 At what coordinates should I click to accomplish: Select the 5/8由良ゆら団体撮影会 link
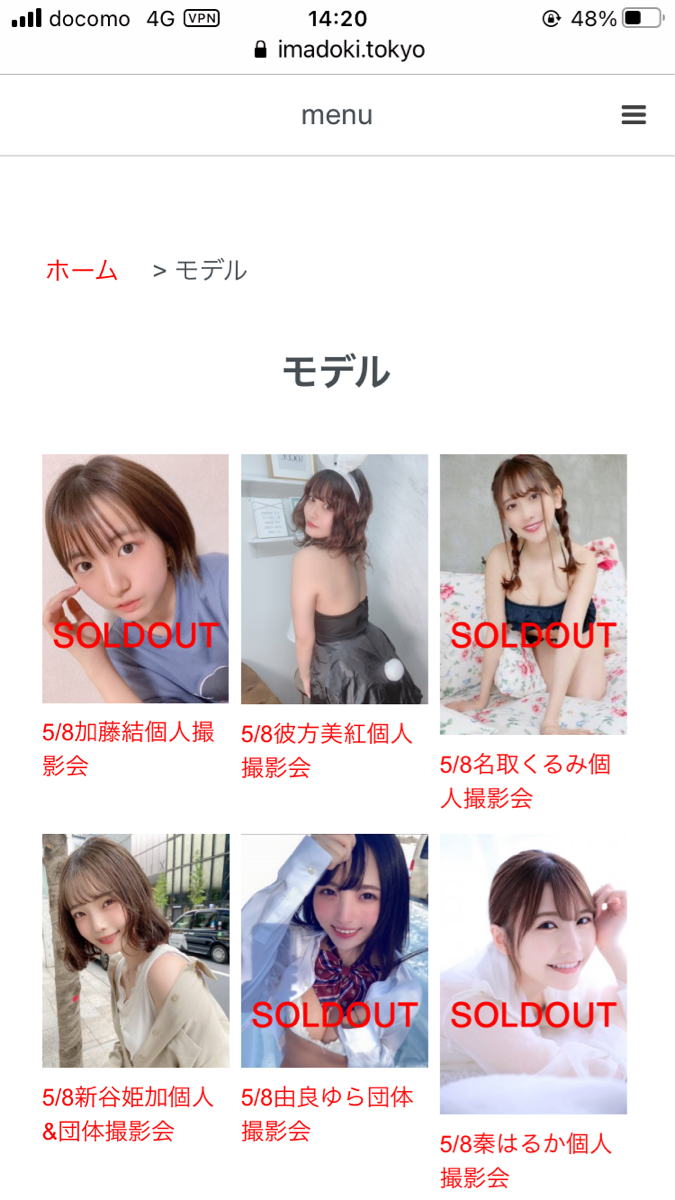(327, 1114)
